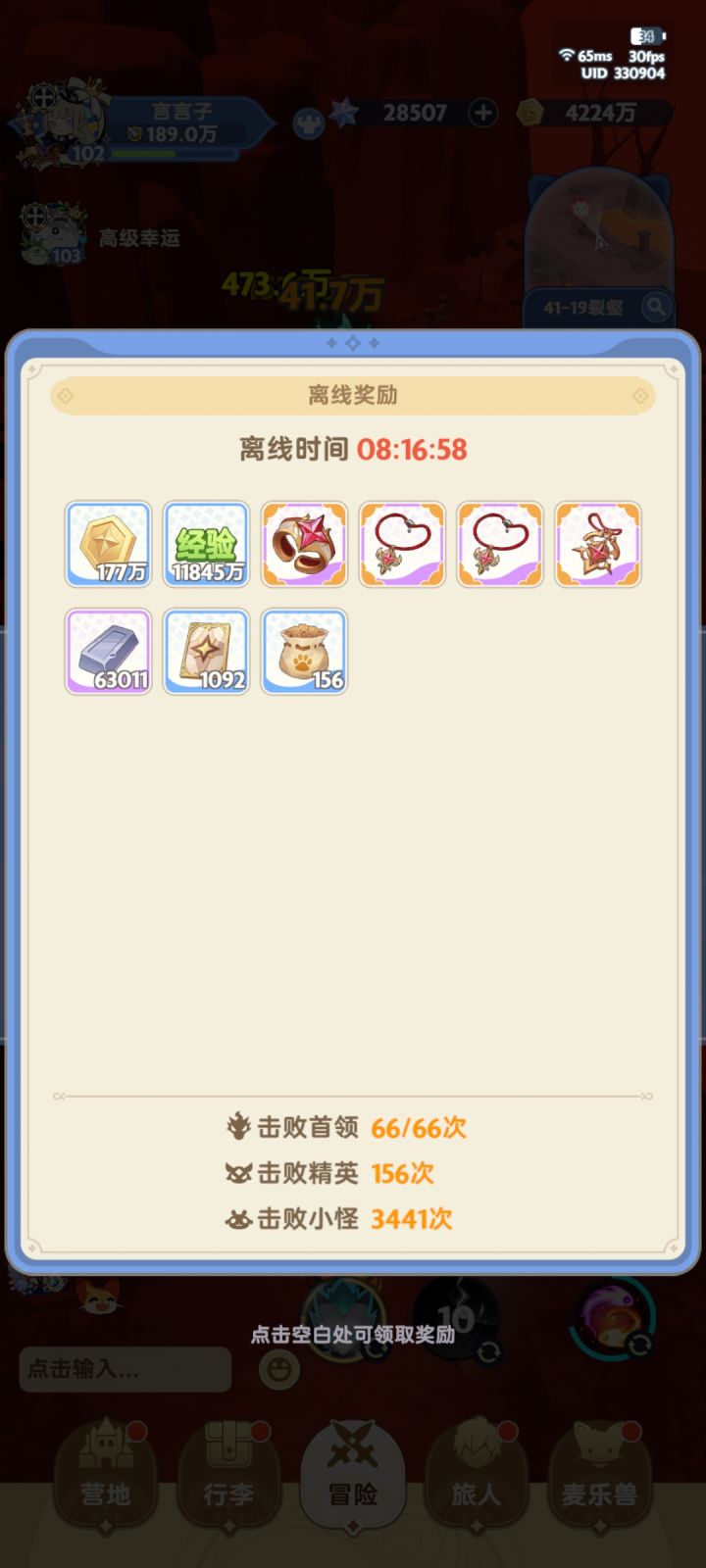Tap the coin icon showing 4224万
Screen dimensions: 706x1568
529,114
